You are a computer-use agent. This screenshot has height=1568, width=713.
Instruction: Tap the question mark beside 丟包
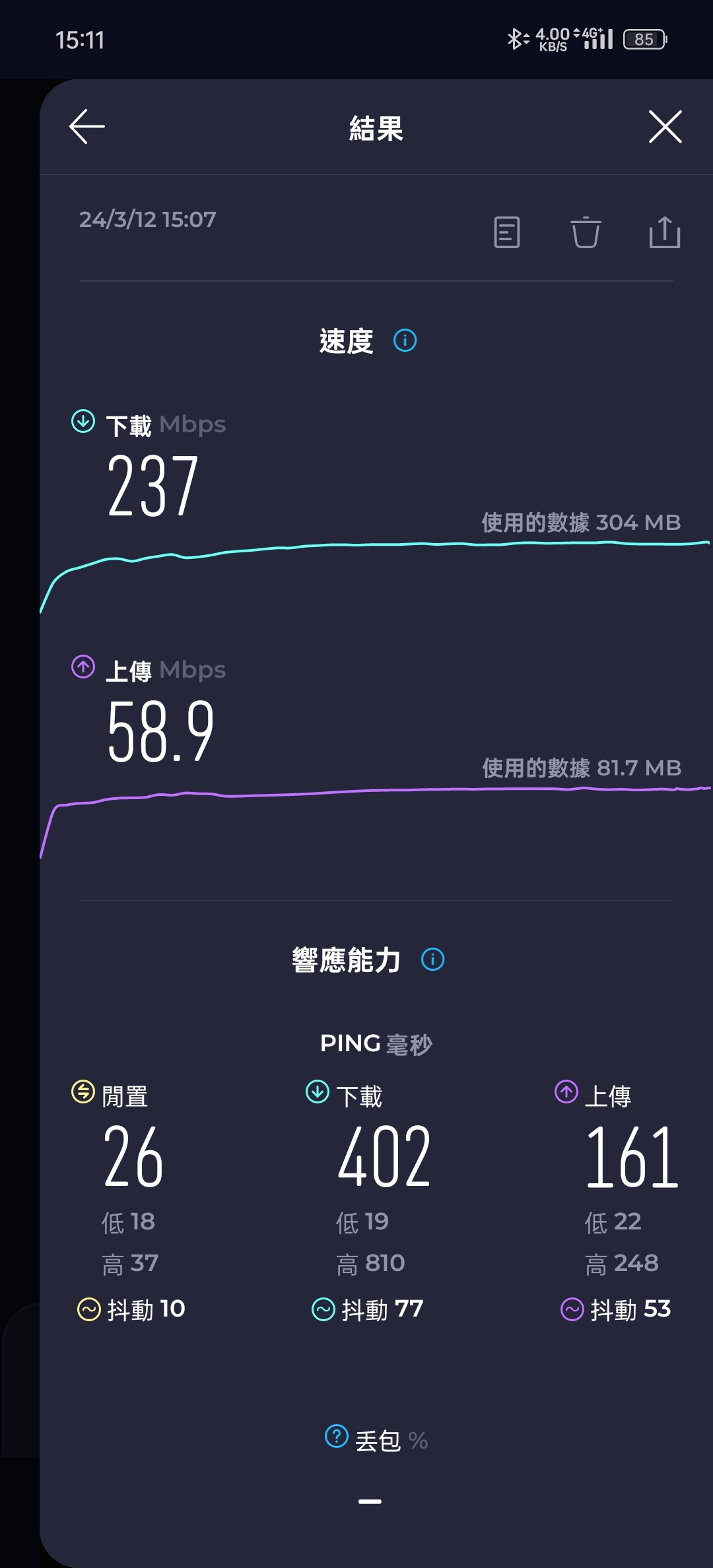coord(337,1436)
